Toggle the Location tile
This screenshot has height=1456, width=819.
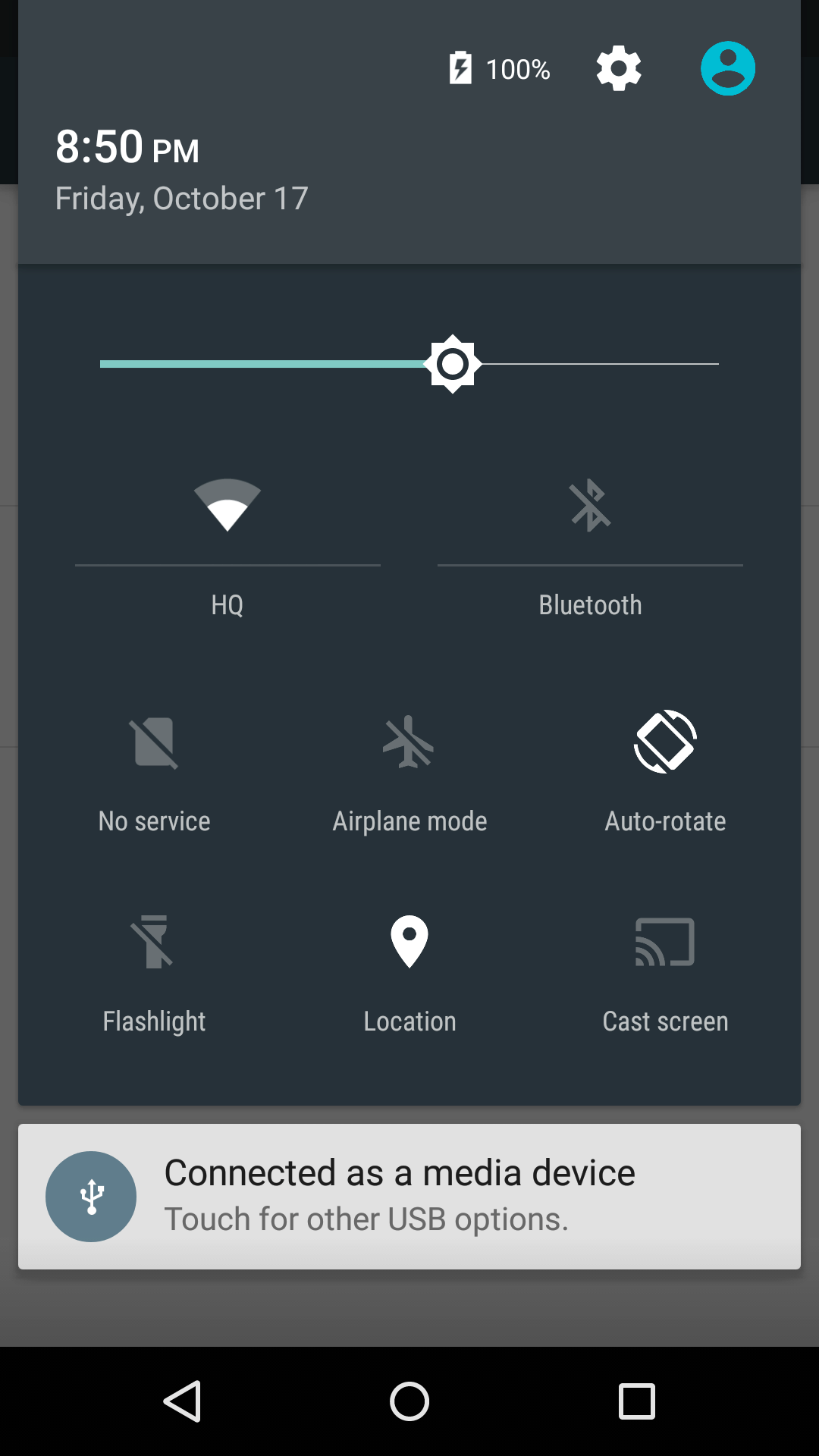pyautogui.click(x=409, y=974)
